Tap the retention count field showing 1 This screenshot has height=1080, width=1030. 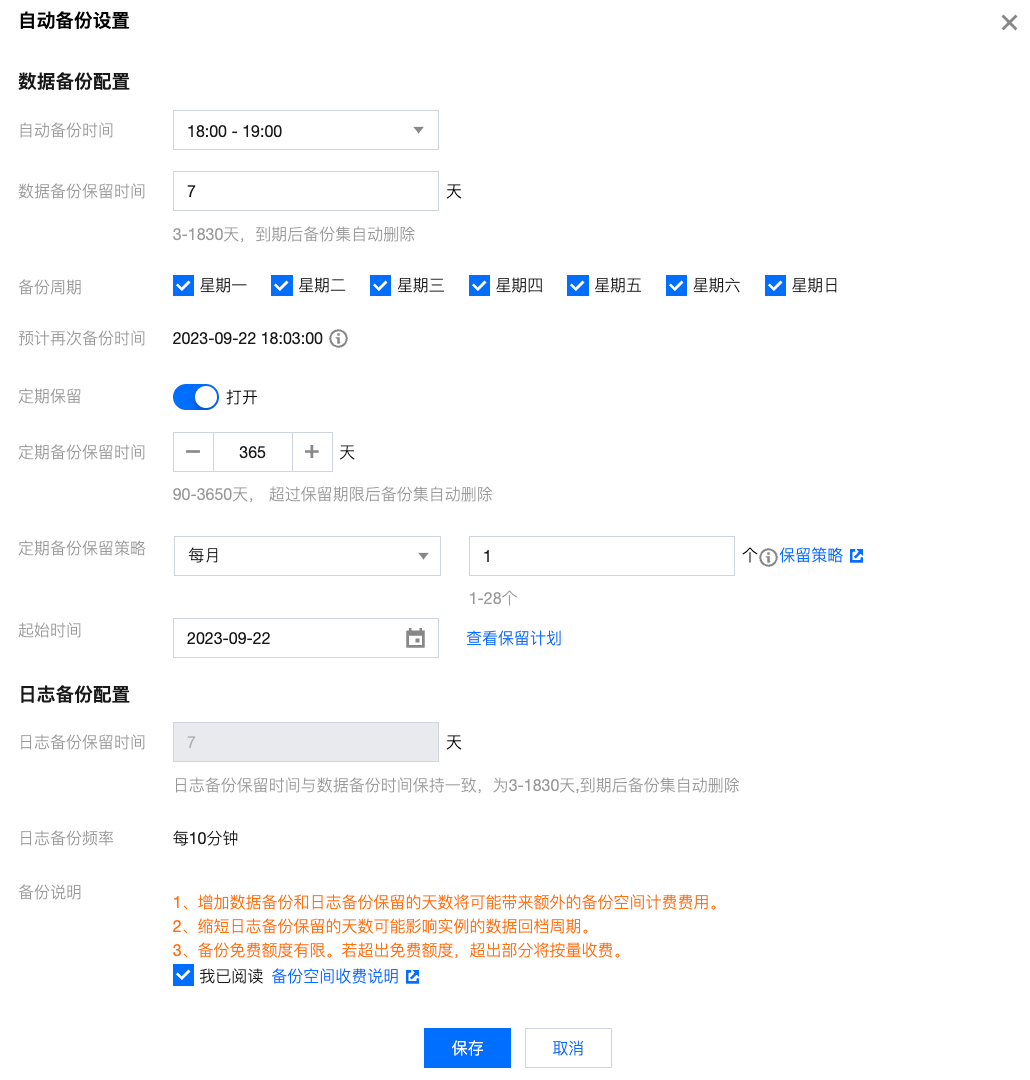pyautogui.click(x=601, y=556)
